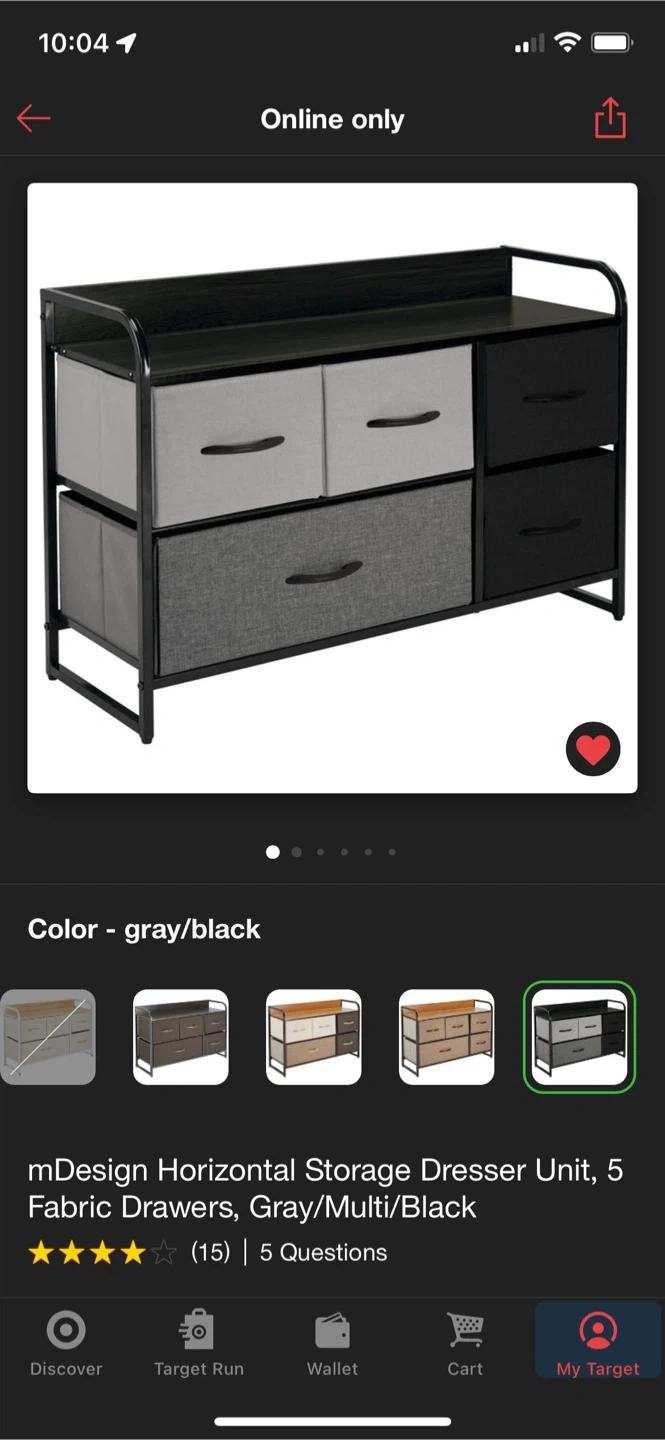Image resolution: width=665 pixels, height=1440 pixels.
Task: Open the main dresser product image
Action: point(332,487)
